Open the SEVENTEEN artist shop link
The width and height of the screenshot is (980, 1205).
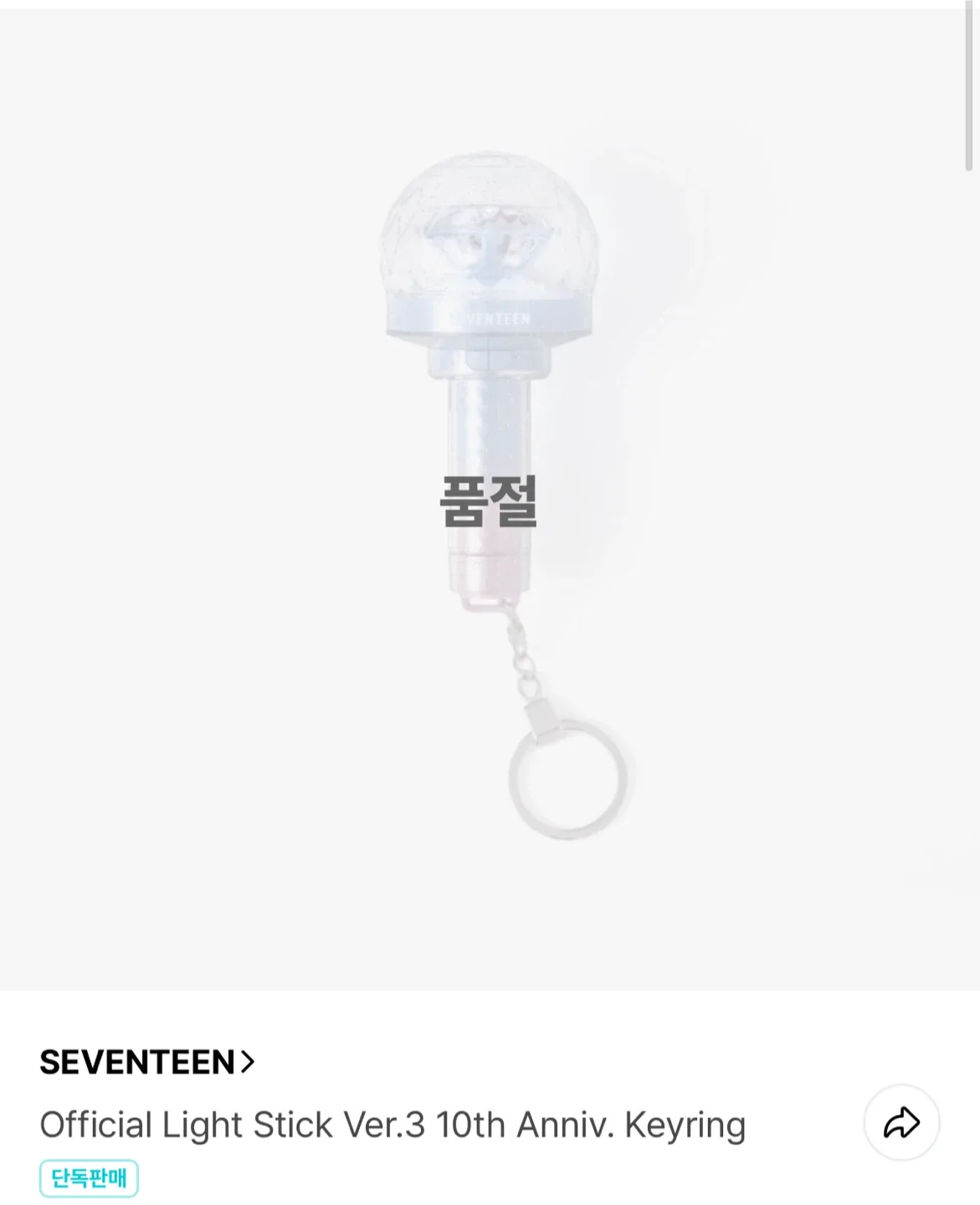pyautogui.click(x=146, y=1062)
